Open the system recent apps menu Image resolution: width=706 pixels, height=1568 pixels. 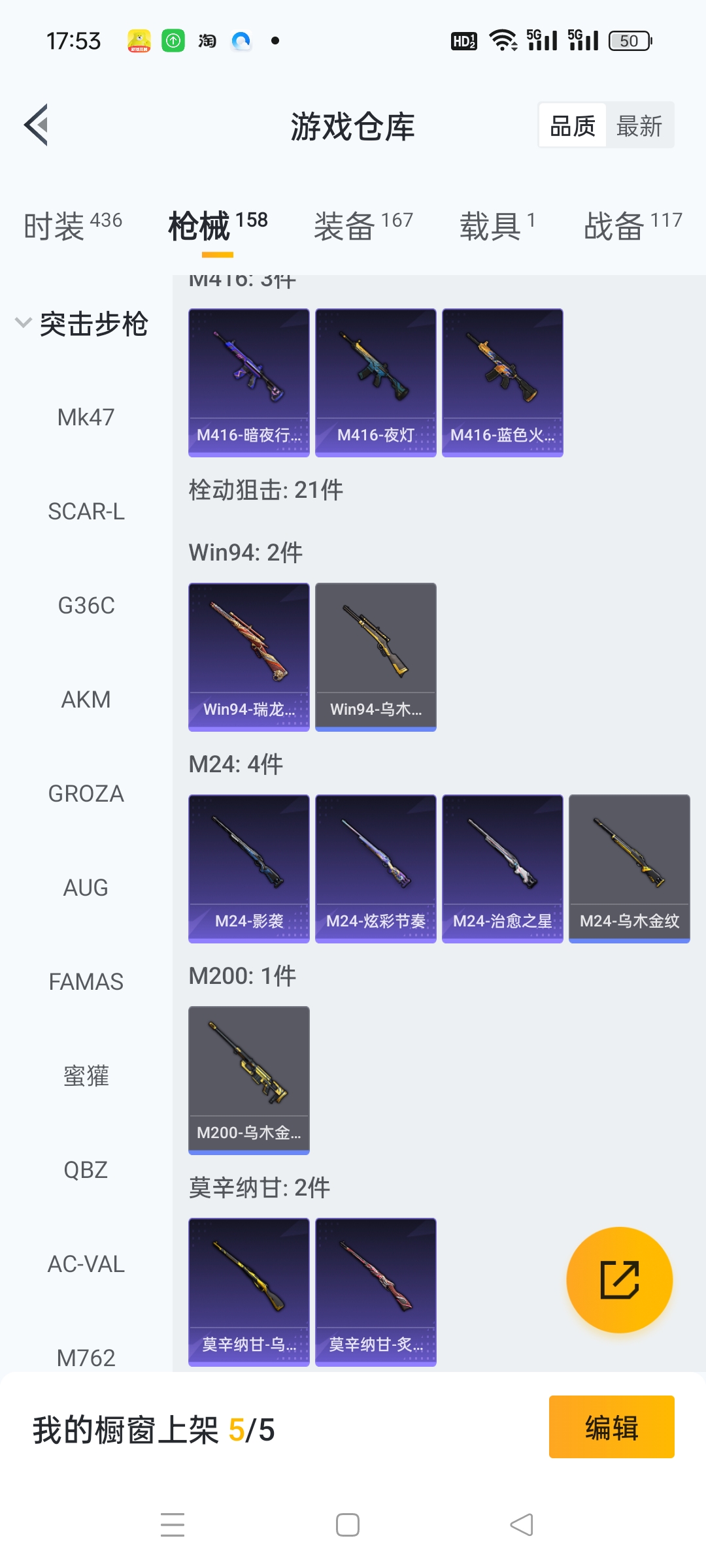coord(173,1525)
